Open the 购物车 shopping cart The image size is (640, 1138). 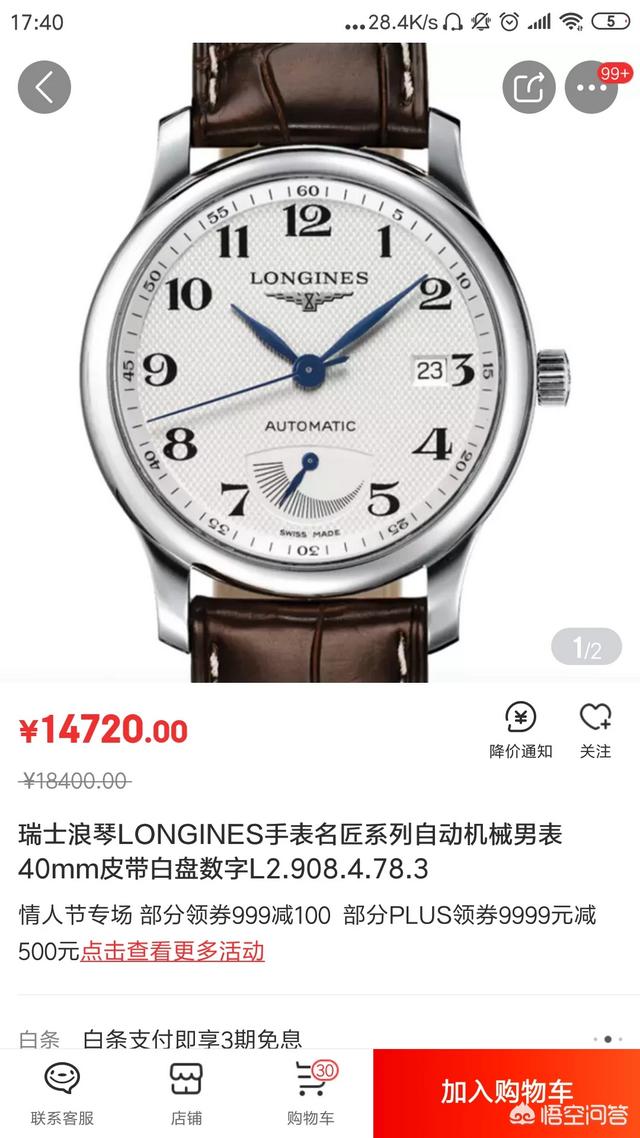click(310, 1094)
